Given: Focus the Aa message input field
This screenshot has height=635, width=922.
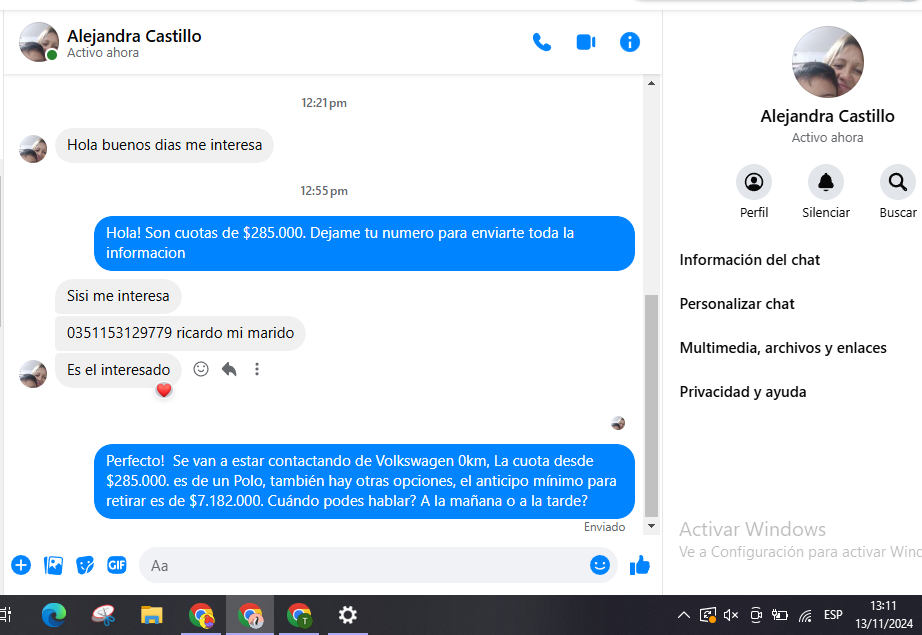Looking at the screenshot, I should 360,565.
